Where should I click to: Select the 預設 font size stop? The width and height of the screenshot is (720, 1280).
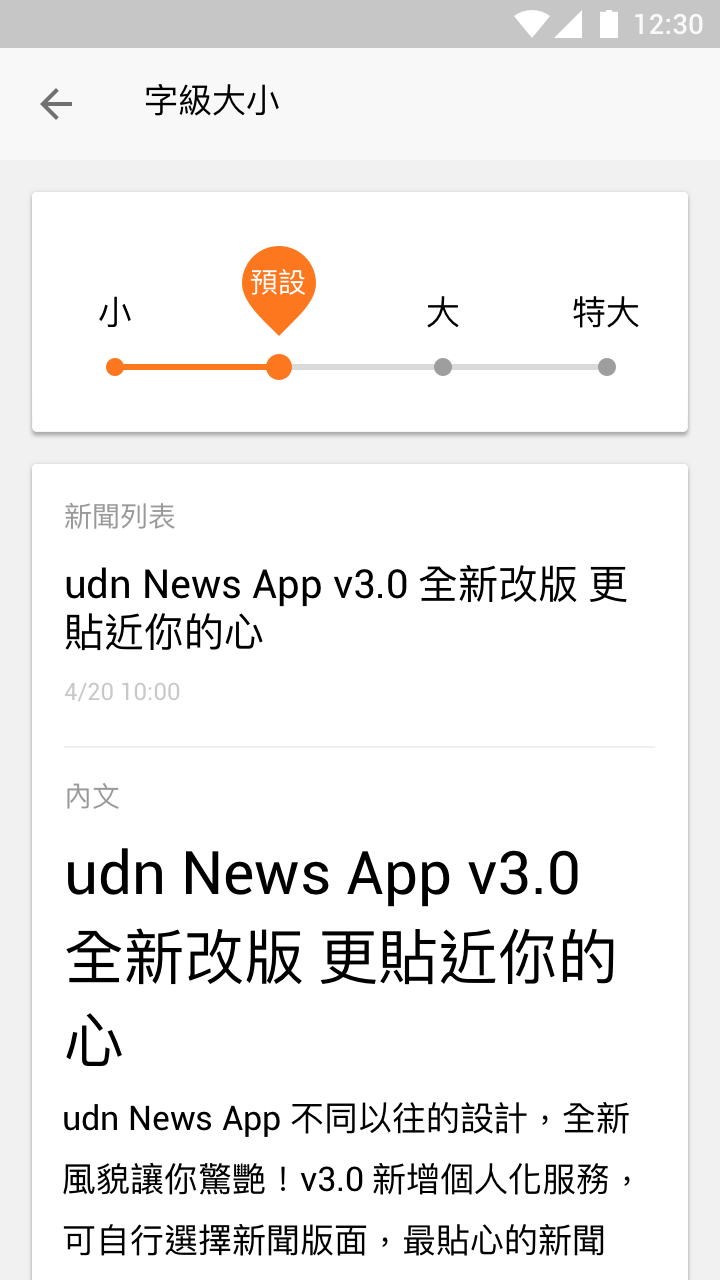[279, 367]
